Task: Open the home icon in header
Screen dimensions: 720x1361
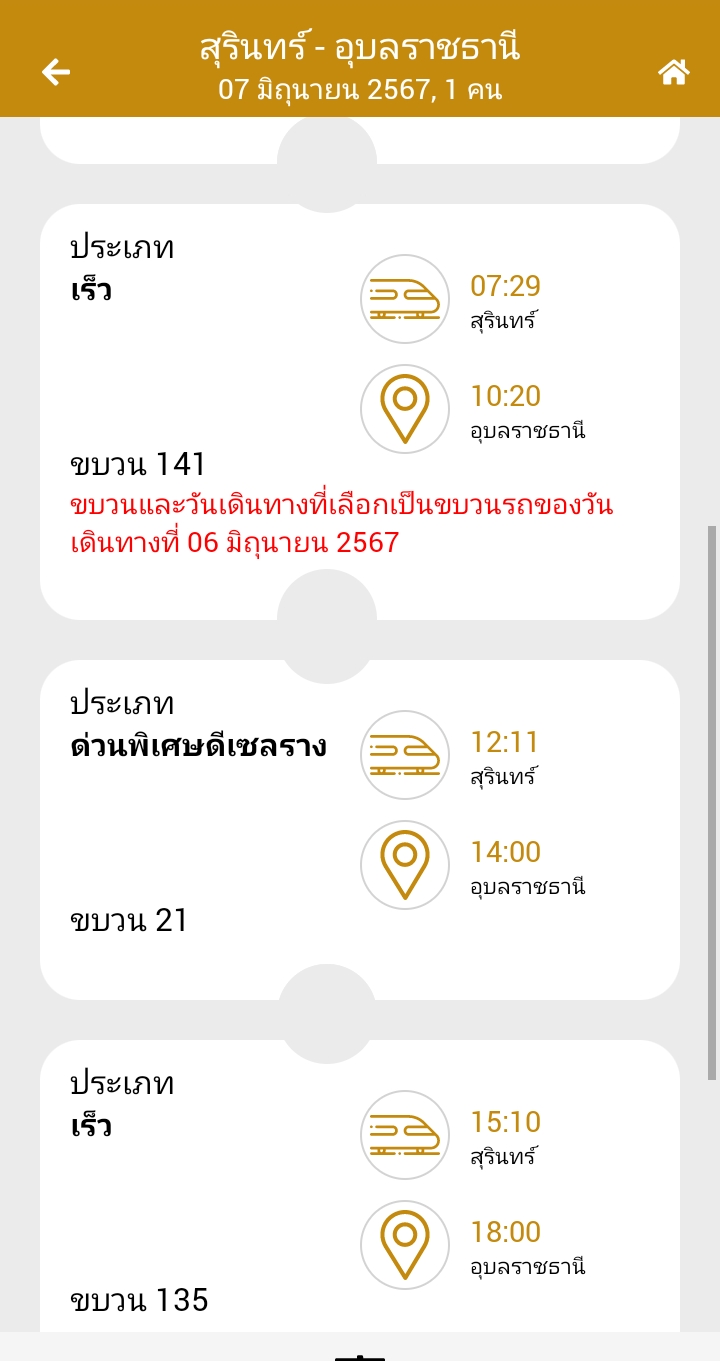Action: [674, 72]
